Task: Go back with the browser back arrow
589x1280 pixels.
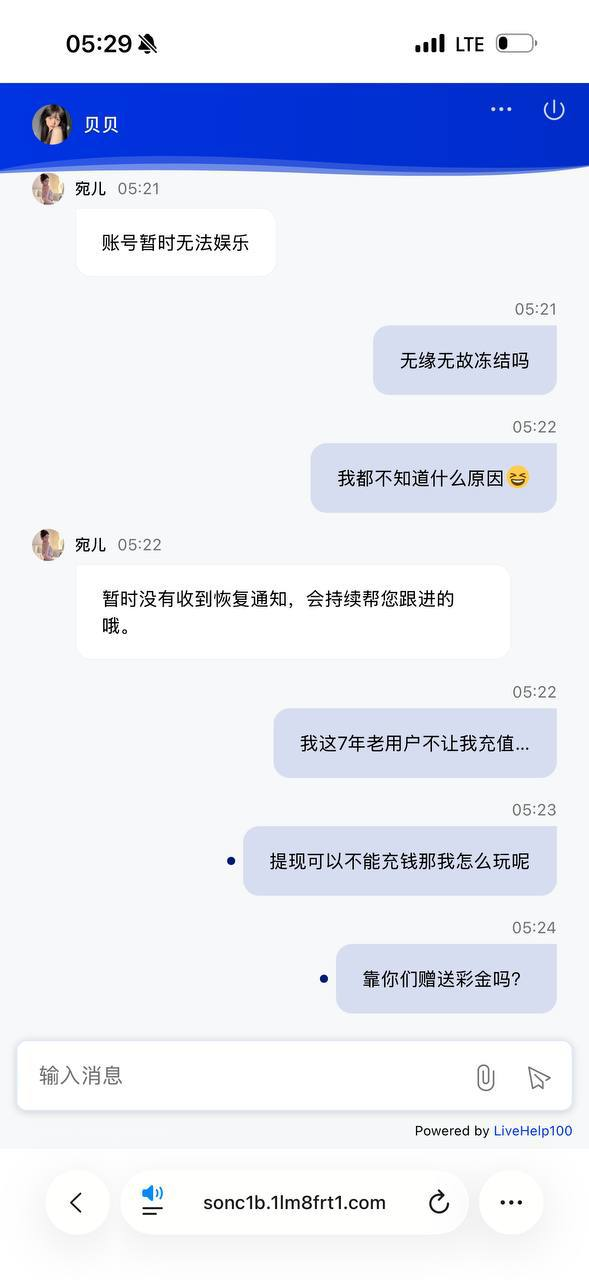Action: pyautogui.click(x=77, y=1203)
